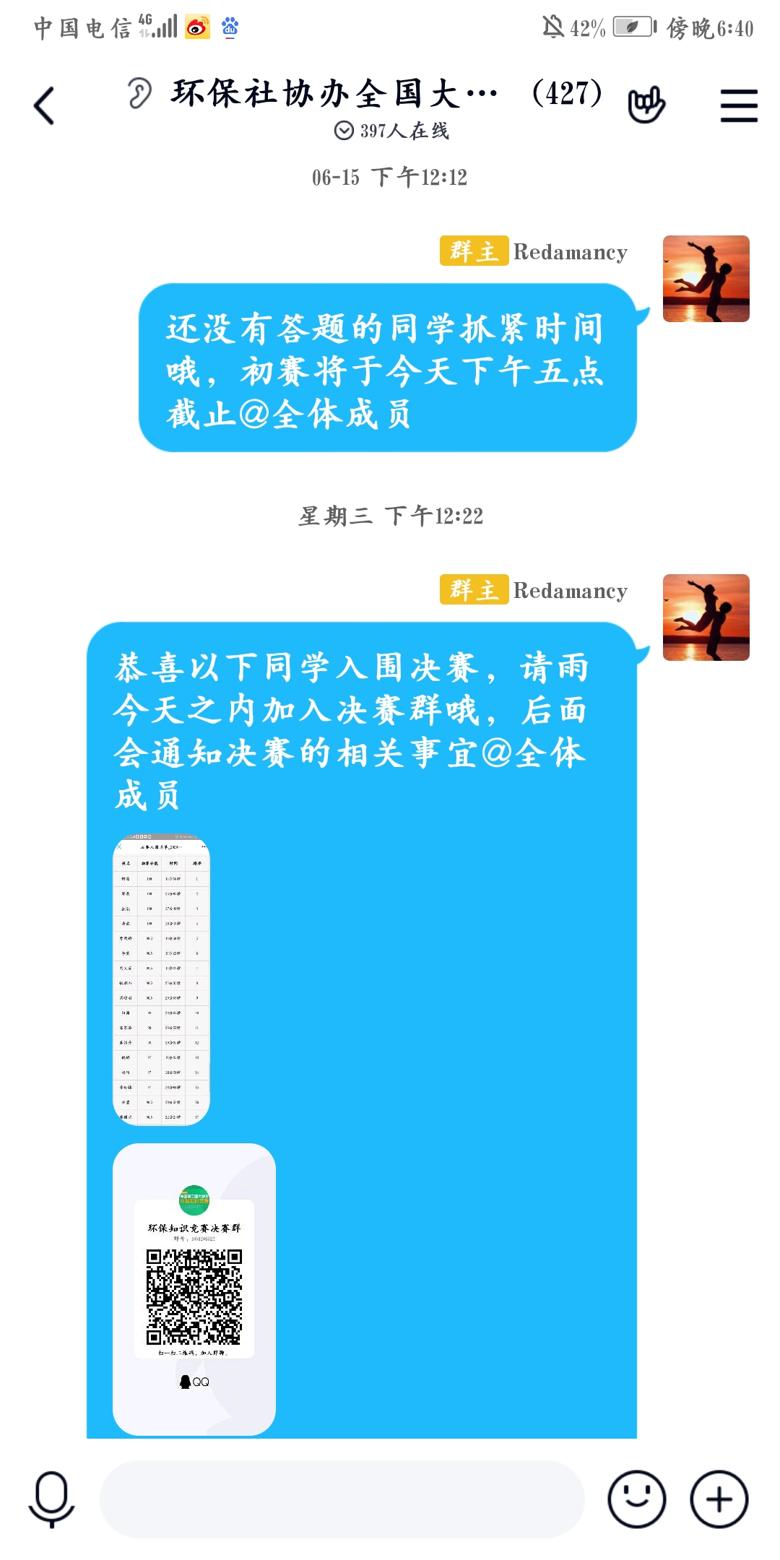Image resolution: width=780 pixels, height=1560 pixels.
Task: Expand the 397人在线 online members indicator
Action: click(392, 131)
